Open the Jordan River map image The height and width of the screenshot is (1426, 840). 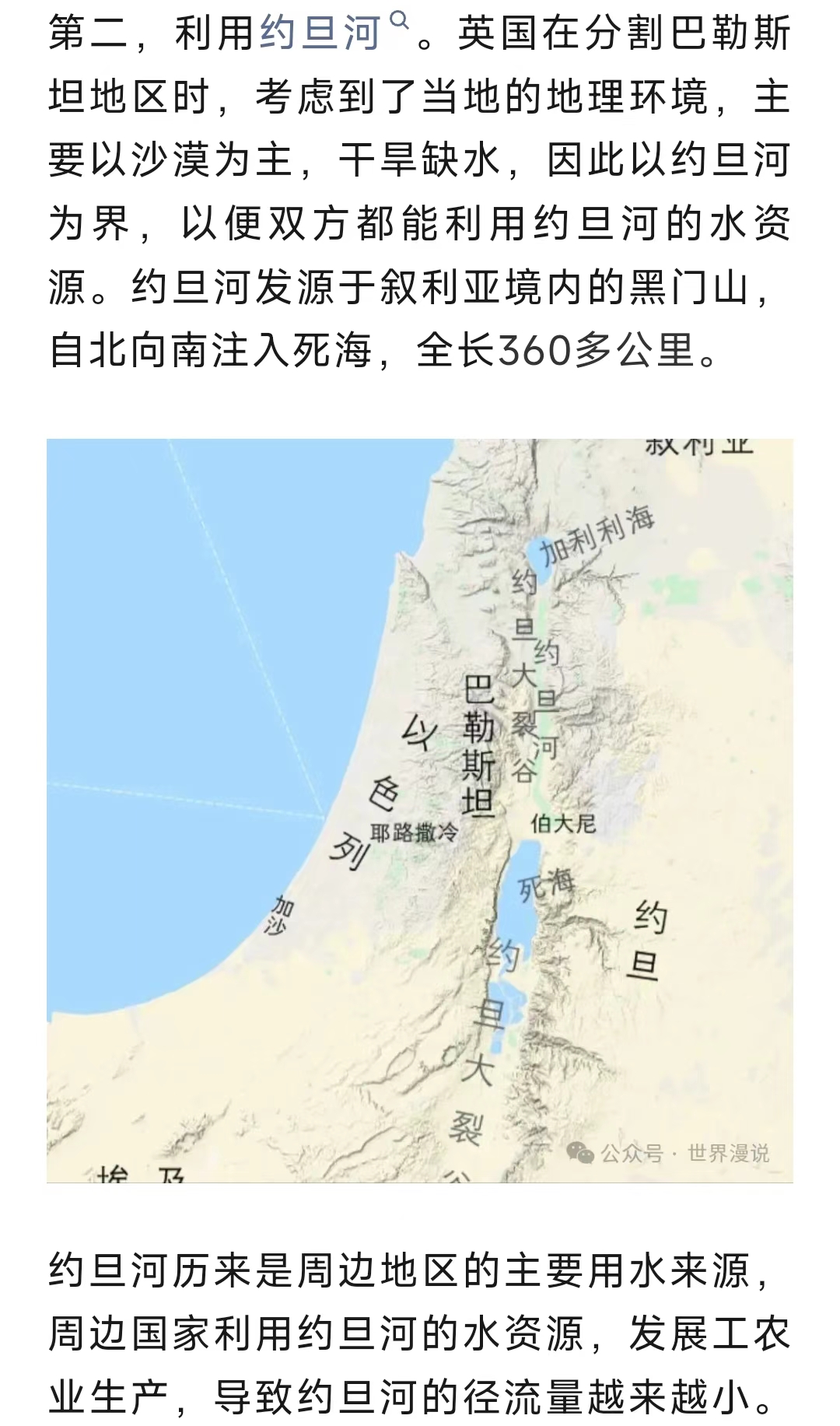point(420,810)
